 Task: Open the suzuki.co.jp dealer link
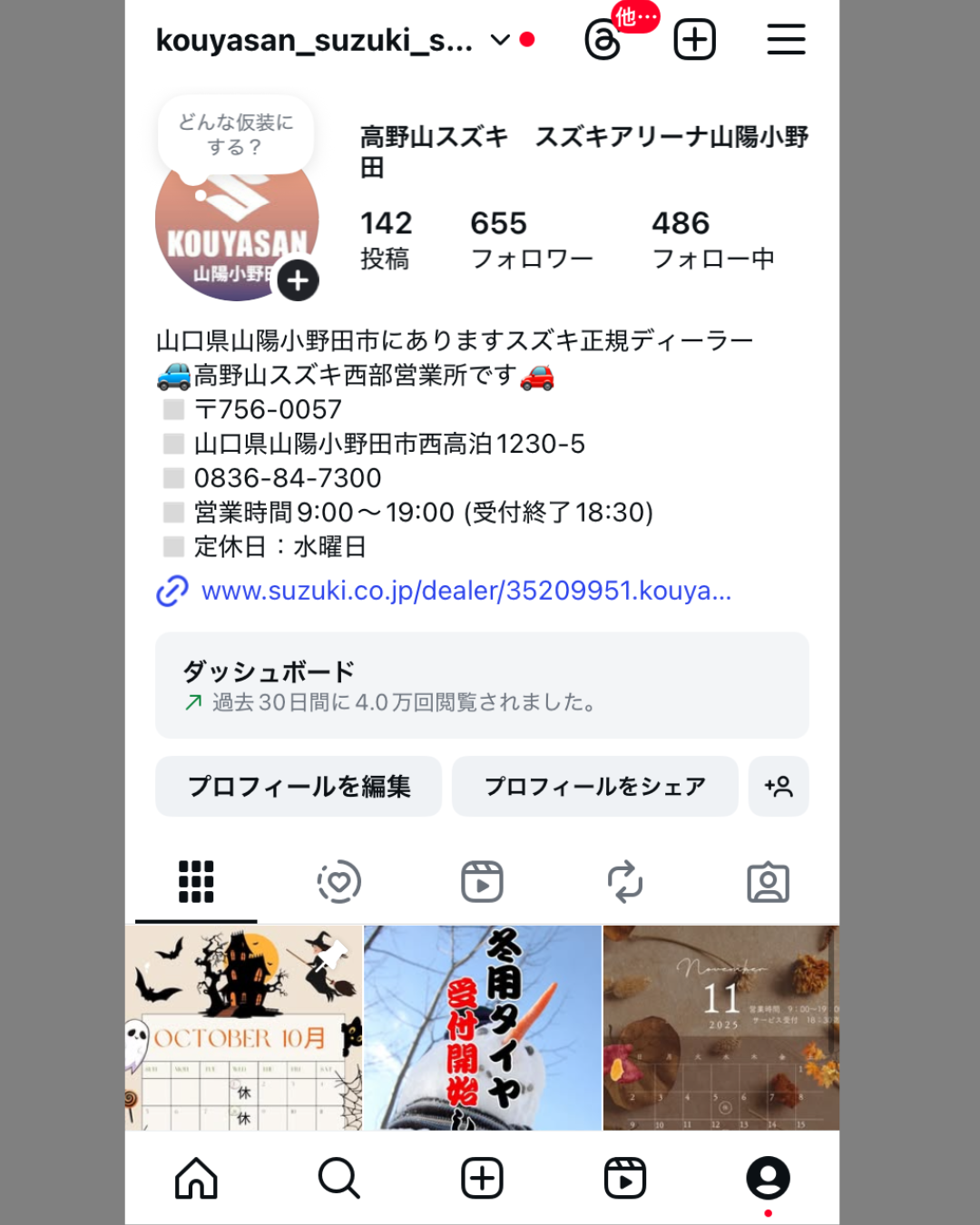tap(465, 591)
